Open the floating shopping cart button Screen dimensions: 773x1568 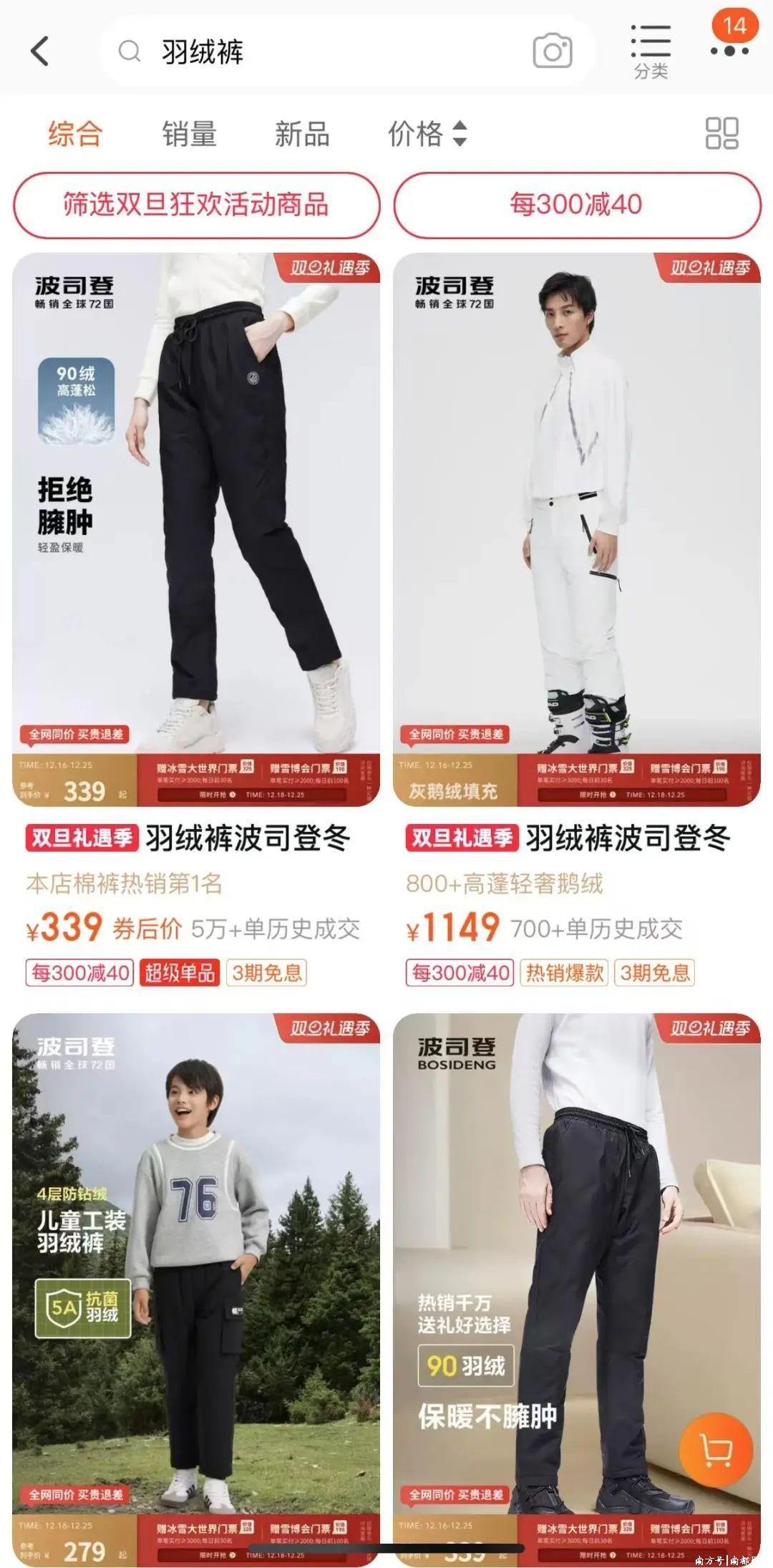716,1451
